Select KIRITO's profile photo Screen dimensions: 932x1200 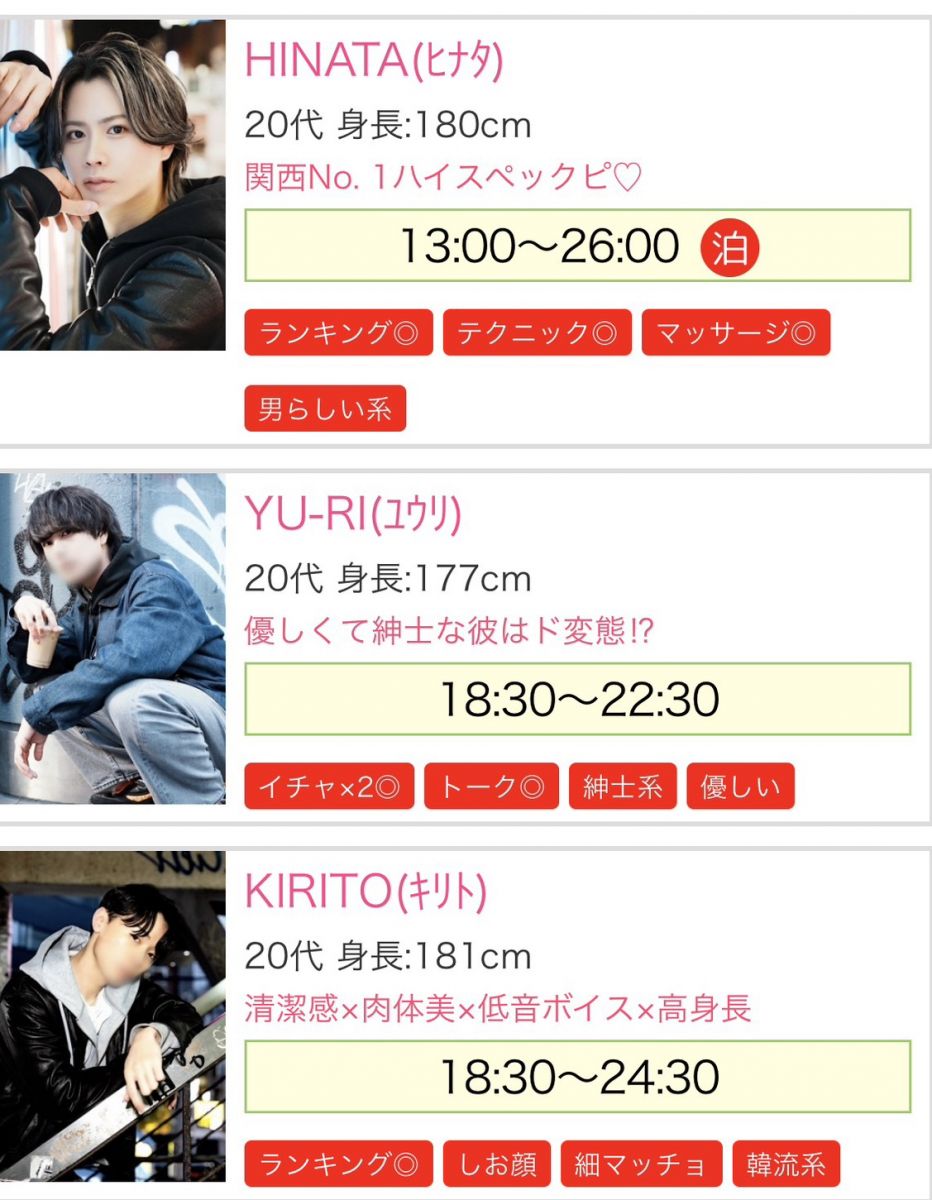[112, 1016]
